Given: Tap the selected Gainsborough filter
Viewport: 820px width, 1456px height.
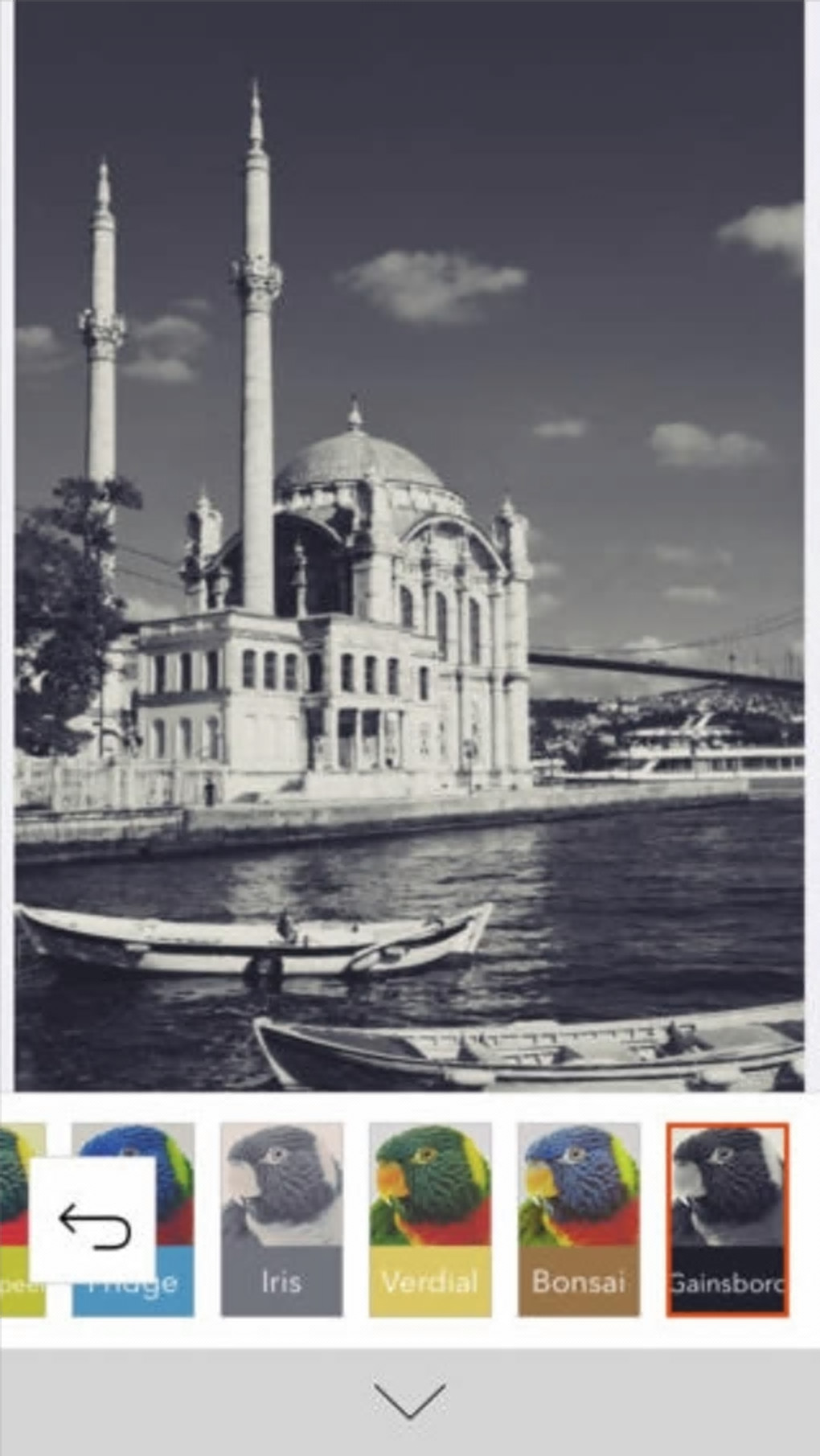Looking at the screenshot, I should [x=727, y=1219].
